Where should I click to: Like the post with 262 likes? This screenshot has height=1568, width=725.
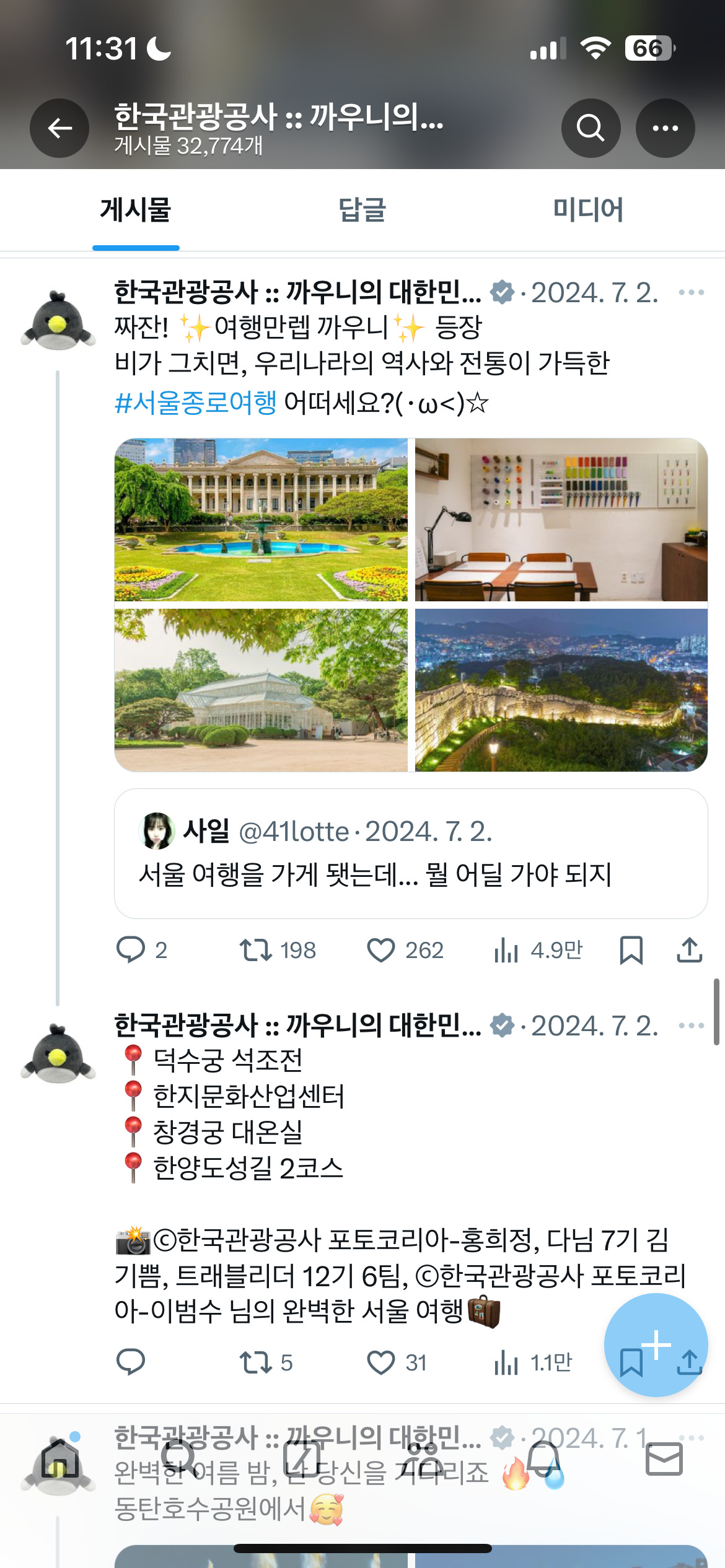point(380,949)
